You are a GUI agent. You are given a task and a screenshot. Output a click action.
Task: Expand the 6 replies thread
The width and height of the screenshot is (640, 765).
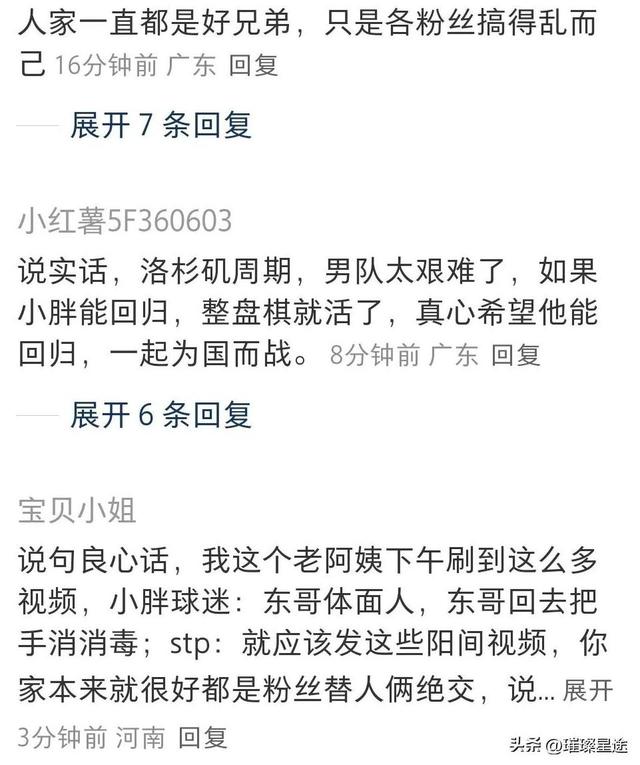(x=160, y=414)
